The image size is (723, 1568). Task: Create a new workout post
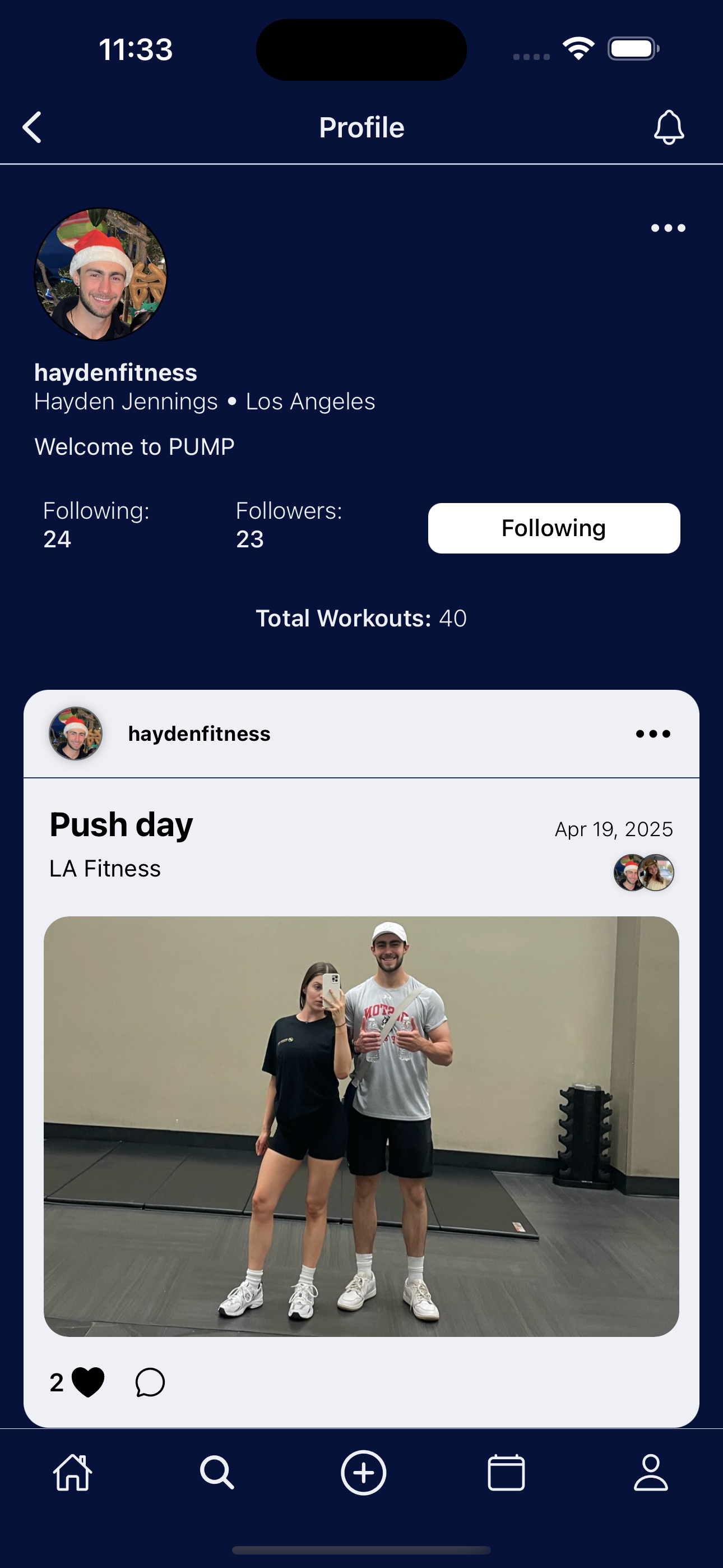pyautogui.click(x=363, y=1473)
